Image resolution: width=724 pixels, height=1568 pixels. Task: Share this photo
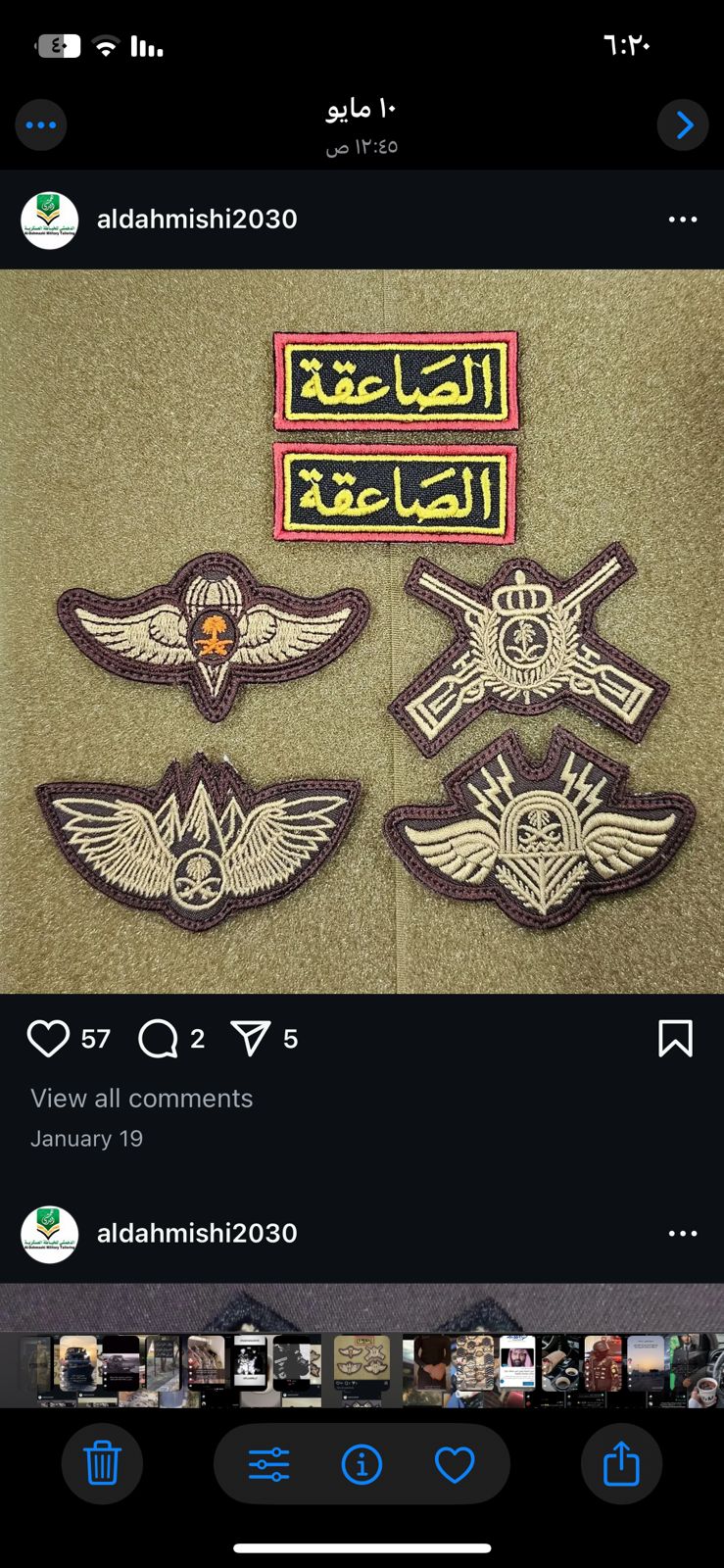click(x=621, y=1464)
